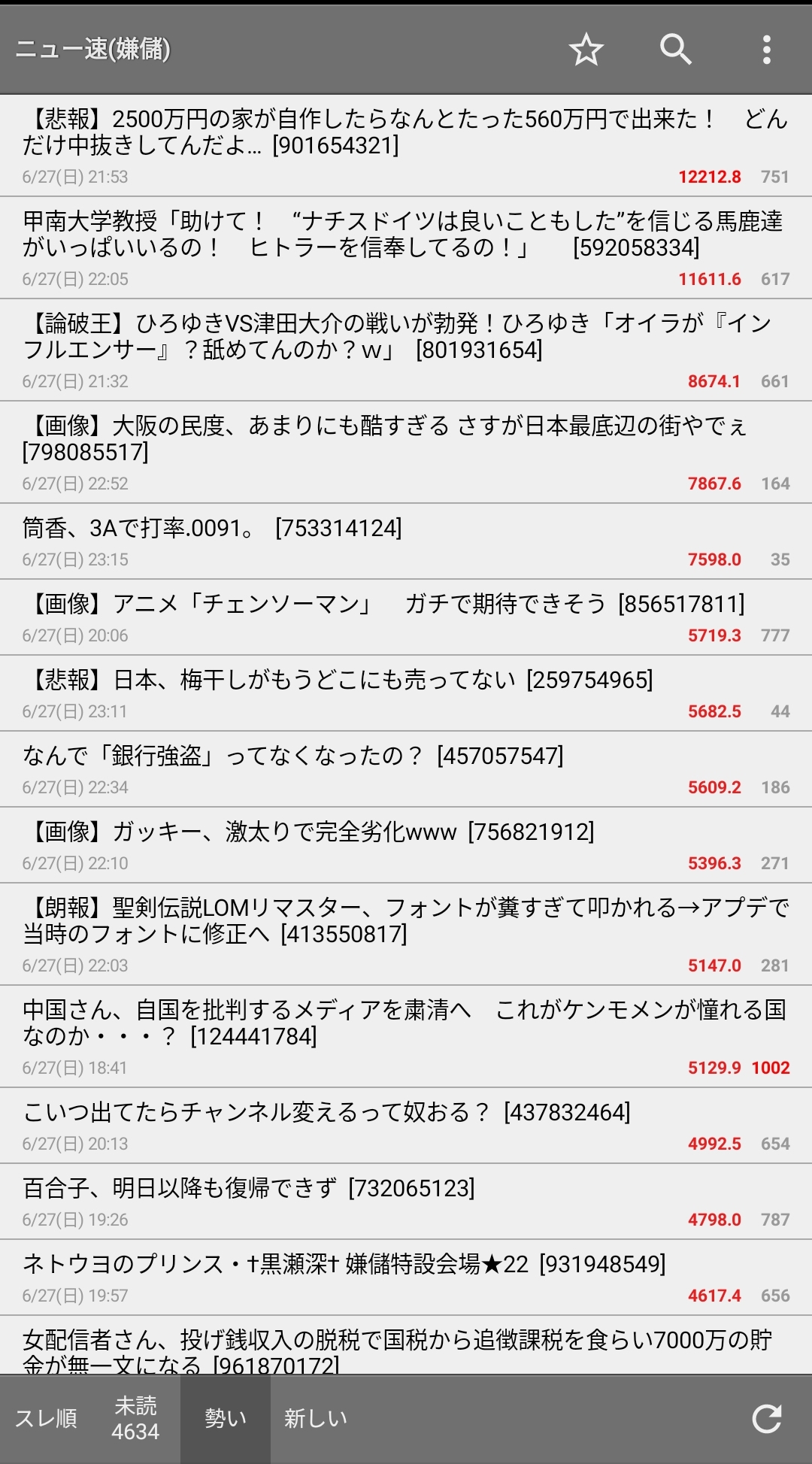Open the three-dot overflow menu
The width and height of the screenshot is (812, 1464).
point(766,50)
